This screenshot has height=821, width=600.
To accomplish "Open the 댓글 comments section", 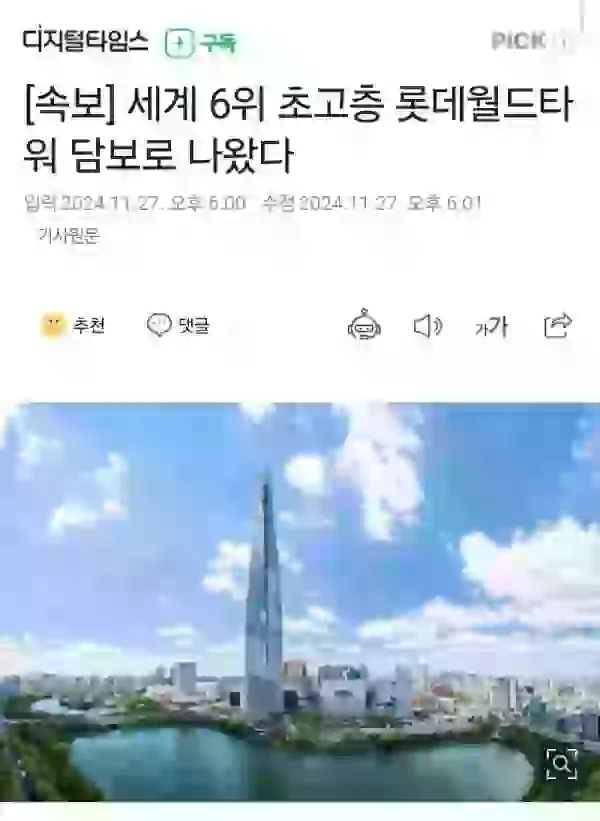I will click(178, 325).
